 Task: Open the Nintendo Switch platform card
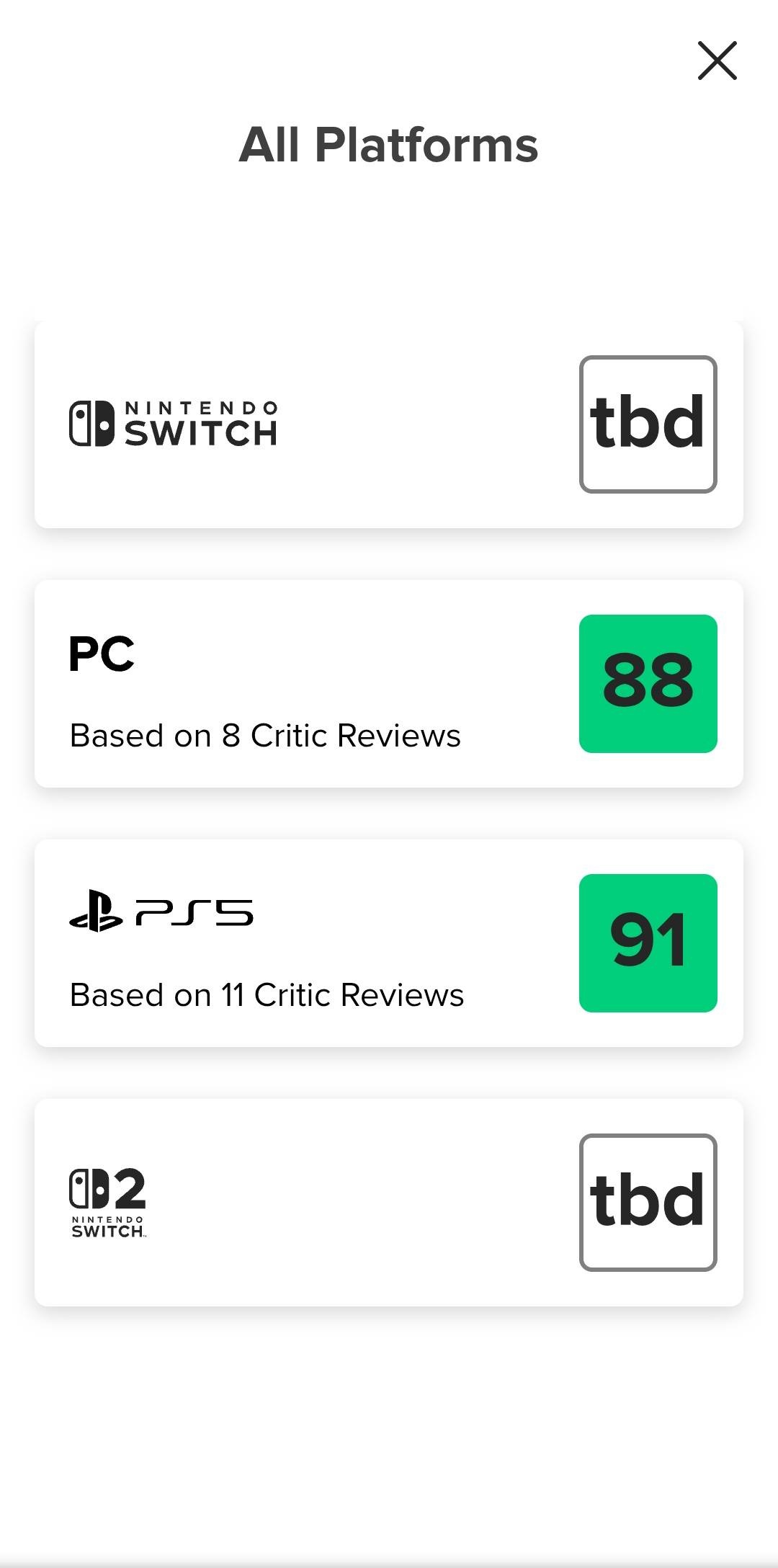click(389, 424)
